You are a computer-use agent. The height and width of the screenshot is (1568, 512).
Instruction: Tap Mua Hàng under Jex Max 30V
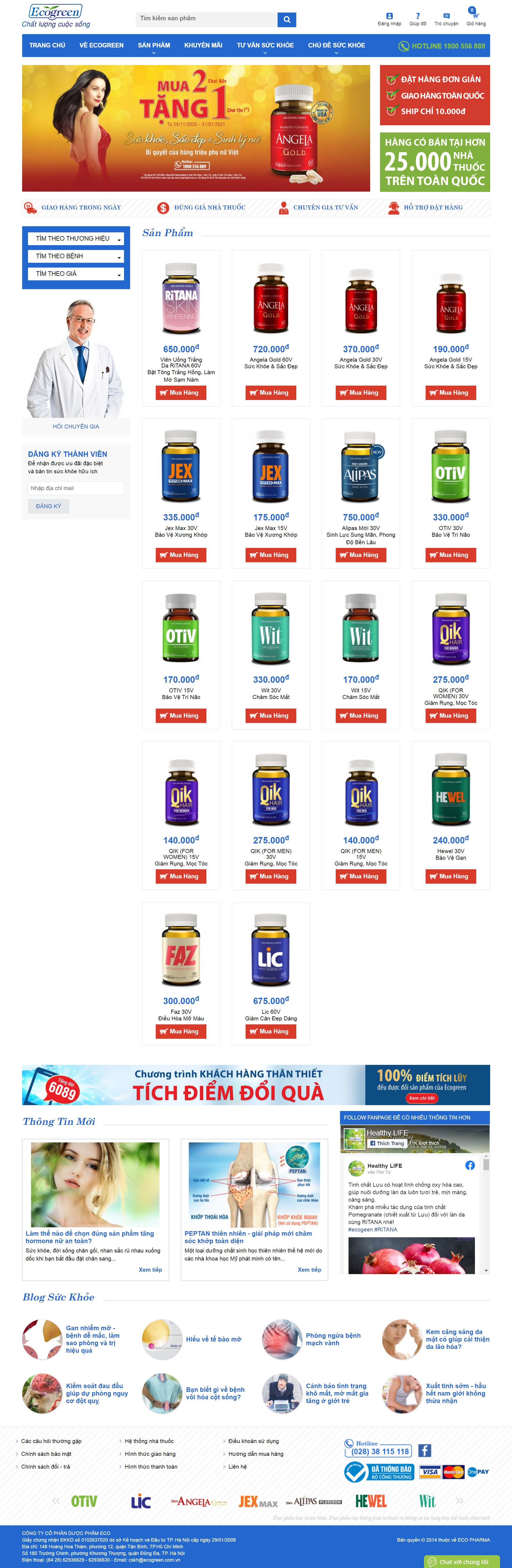181,555
